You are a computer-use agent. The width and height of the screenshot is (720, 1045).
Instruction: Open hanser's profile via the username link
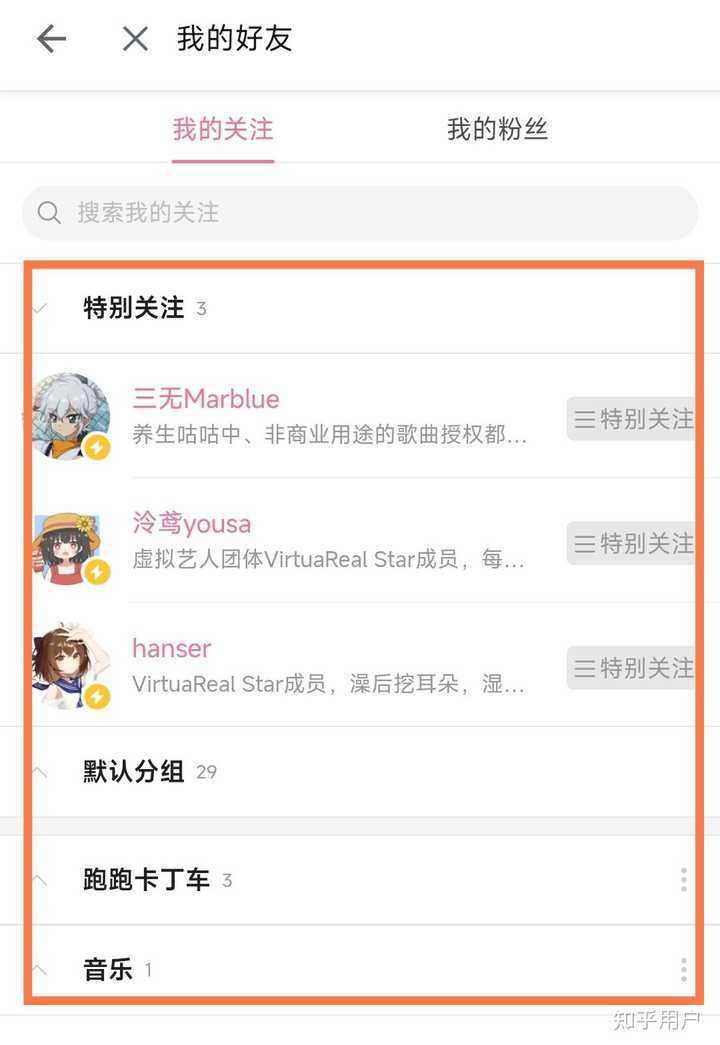point(171,648)
